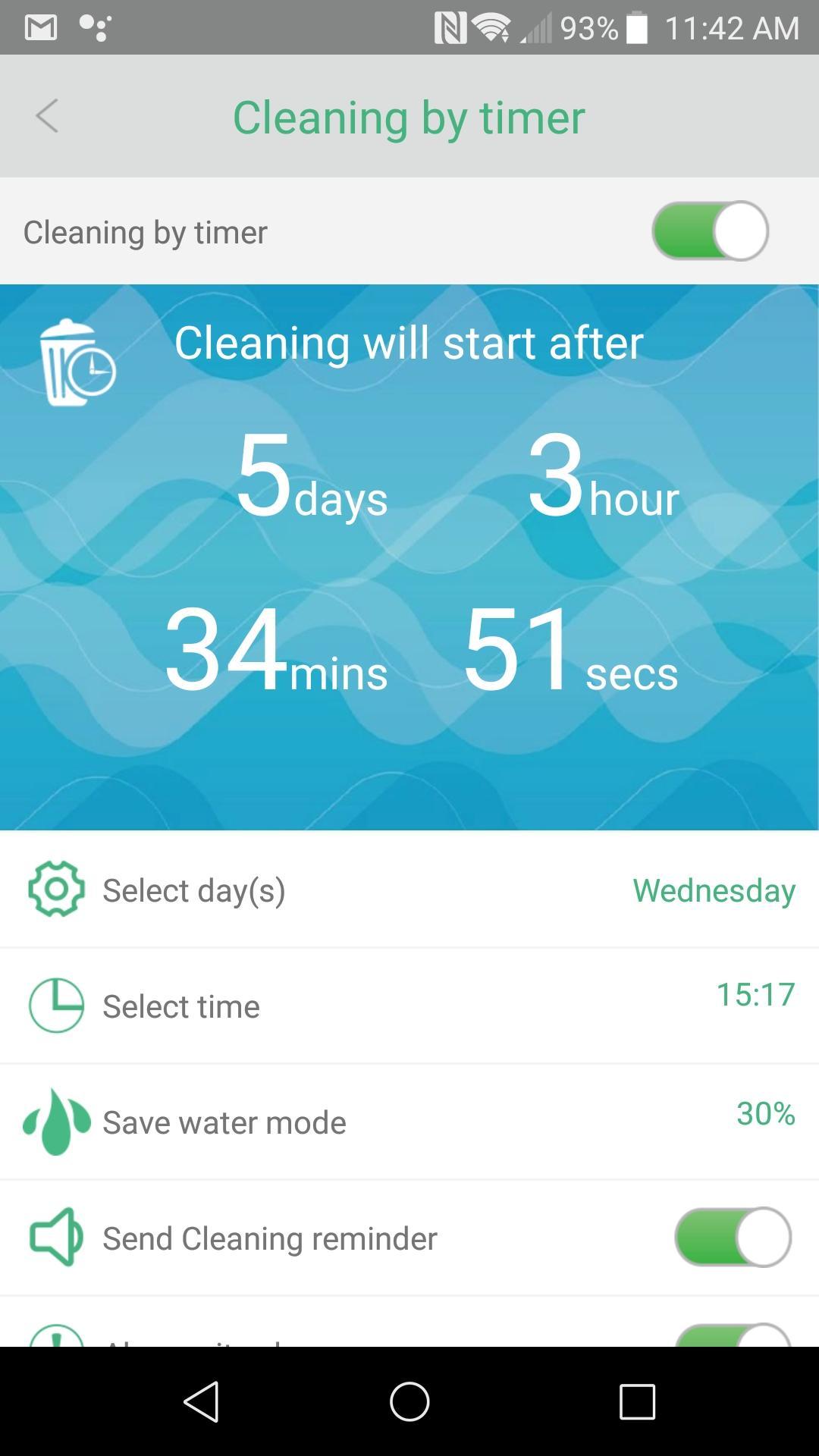Open Select day(s) setting
The height and width of the screenshot is (1456, 819).
point(409,890)
